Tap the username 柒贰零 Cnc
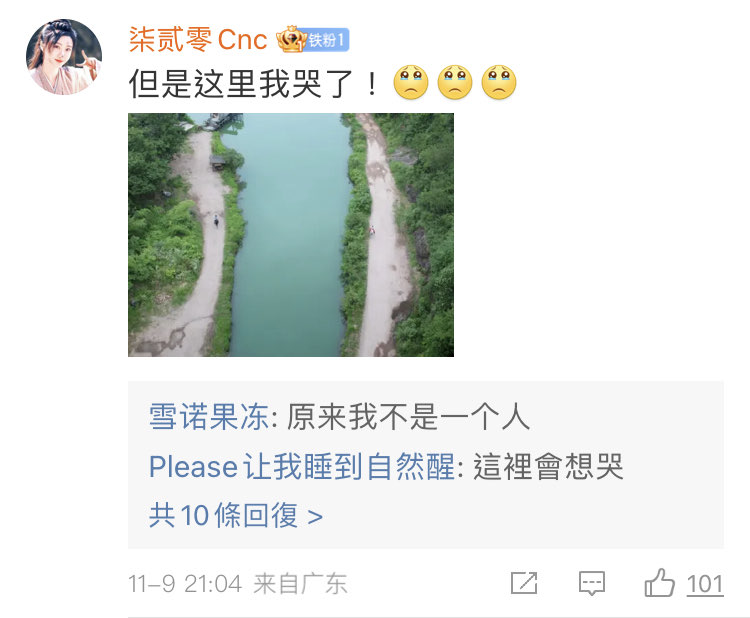 coord(198,40)
